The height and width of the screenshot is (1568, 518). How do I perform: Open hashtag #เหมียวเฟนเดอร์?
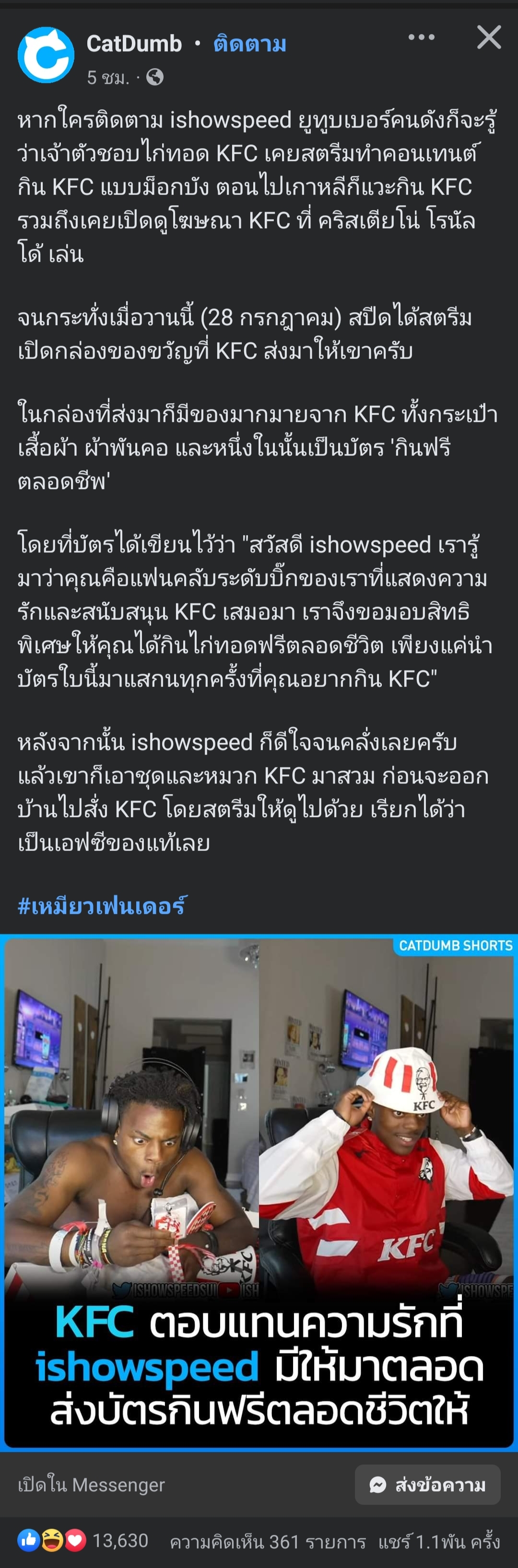click(x=102, y=906)
